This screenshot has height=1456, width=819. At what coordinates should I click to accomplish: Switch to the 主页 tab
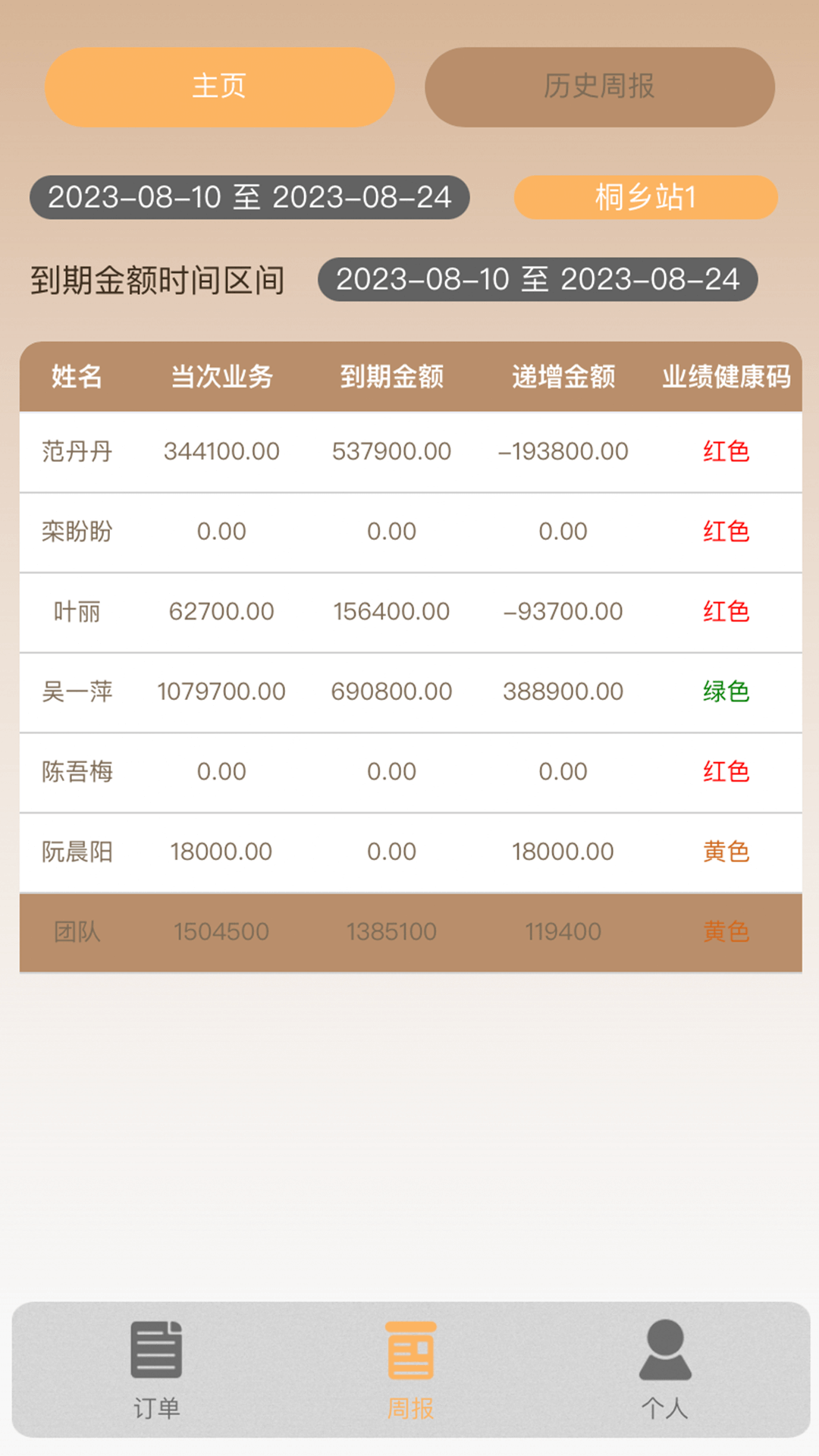tap(219, 87)
